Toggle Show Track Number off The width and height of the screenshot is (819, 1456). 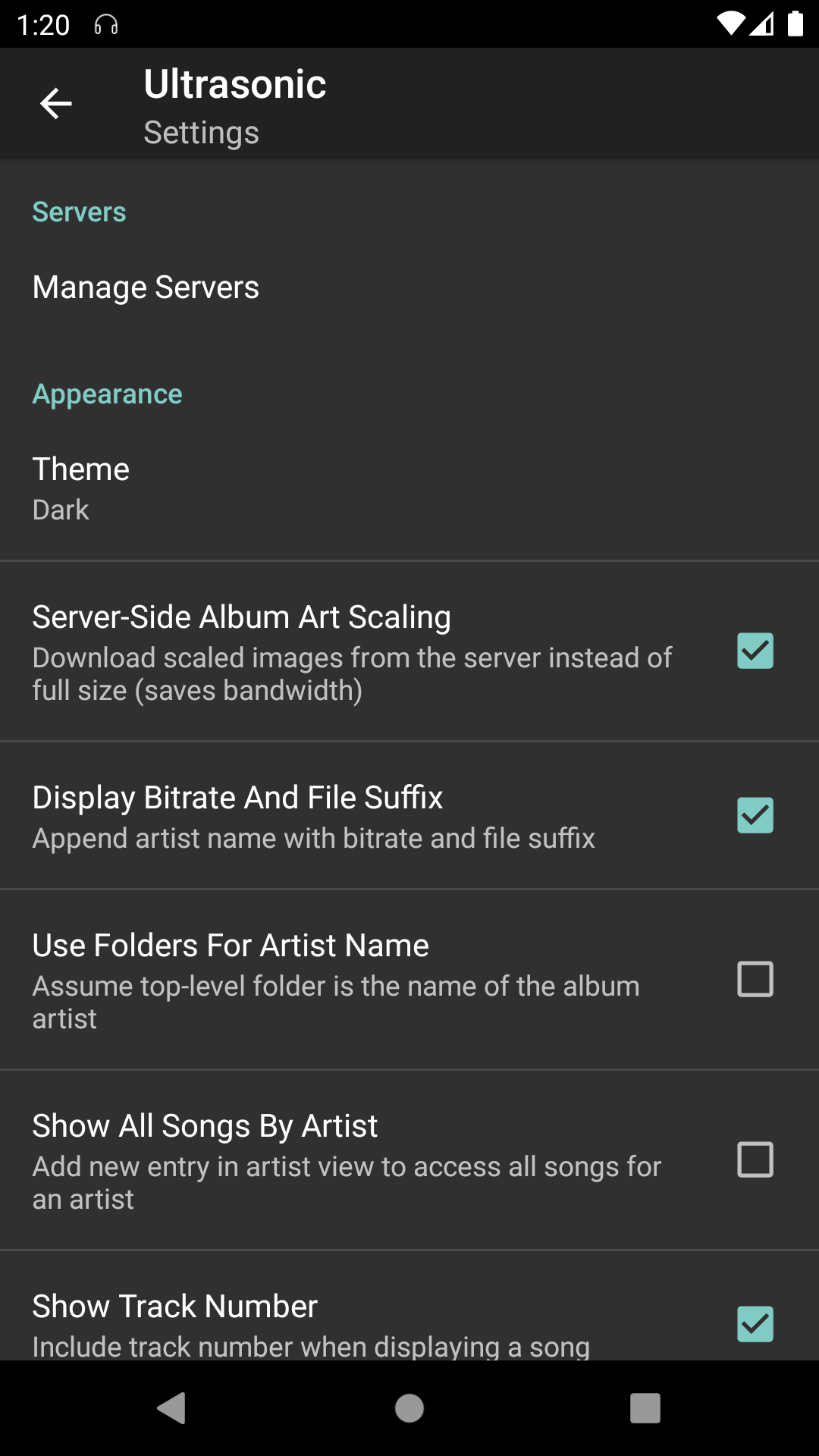coord(755,1324)
